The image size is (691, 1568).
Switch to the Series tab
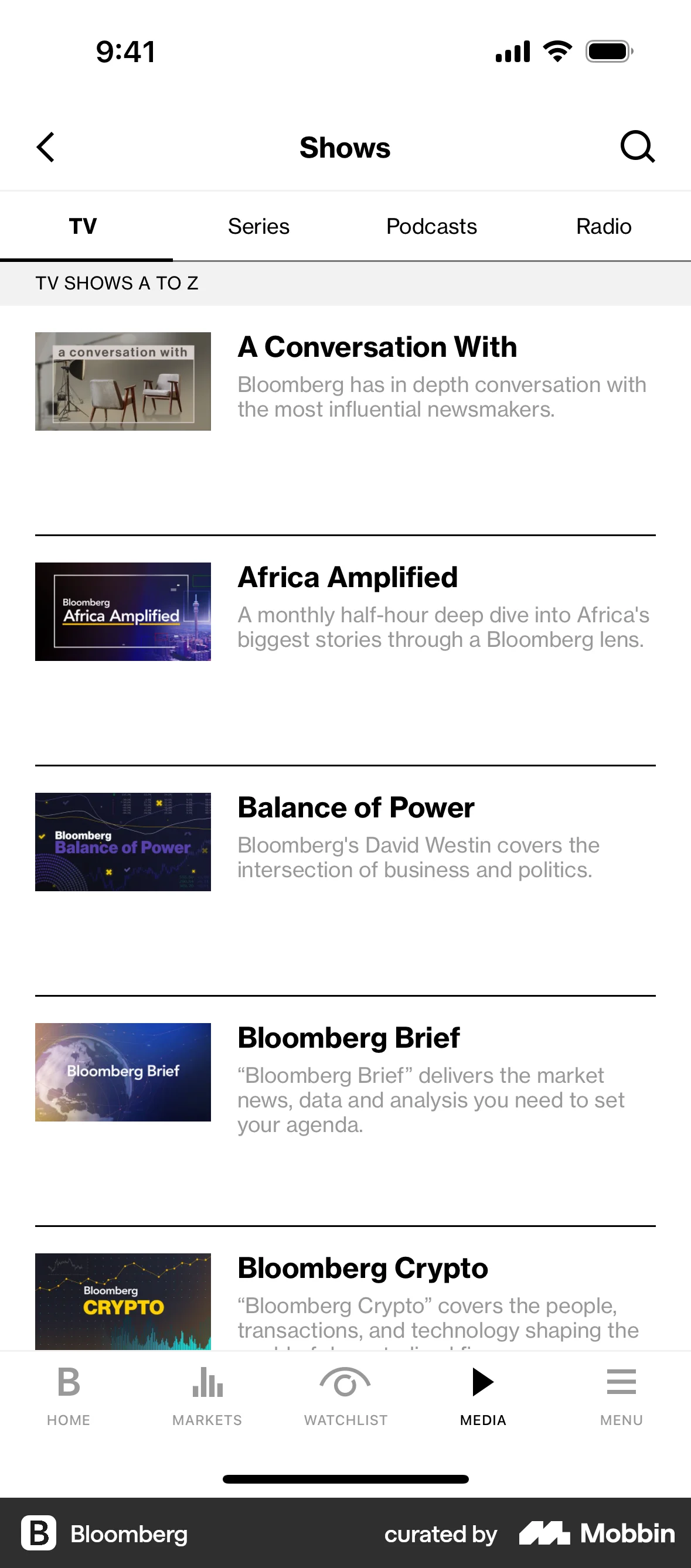258,226
